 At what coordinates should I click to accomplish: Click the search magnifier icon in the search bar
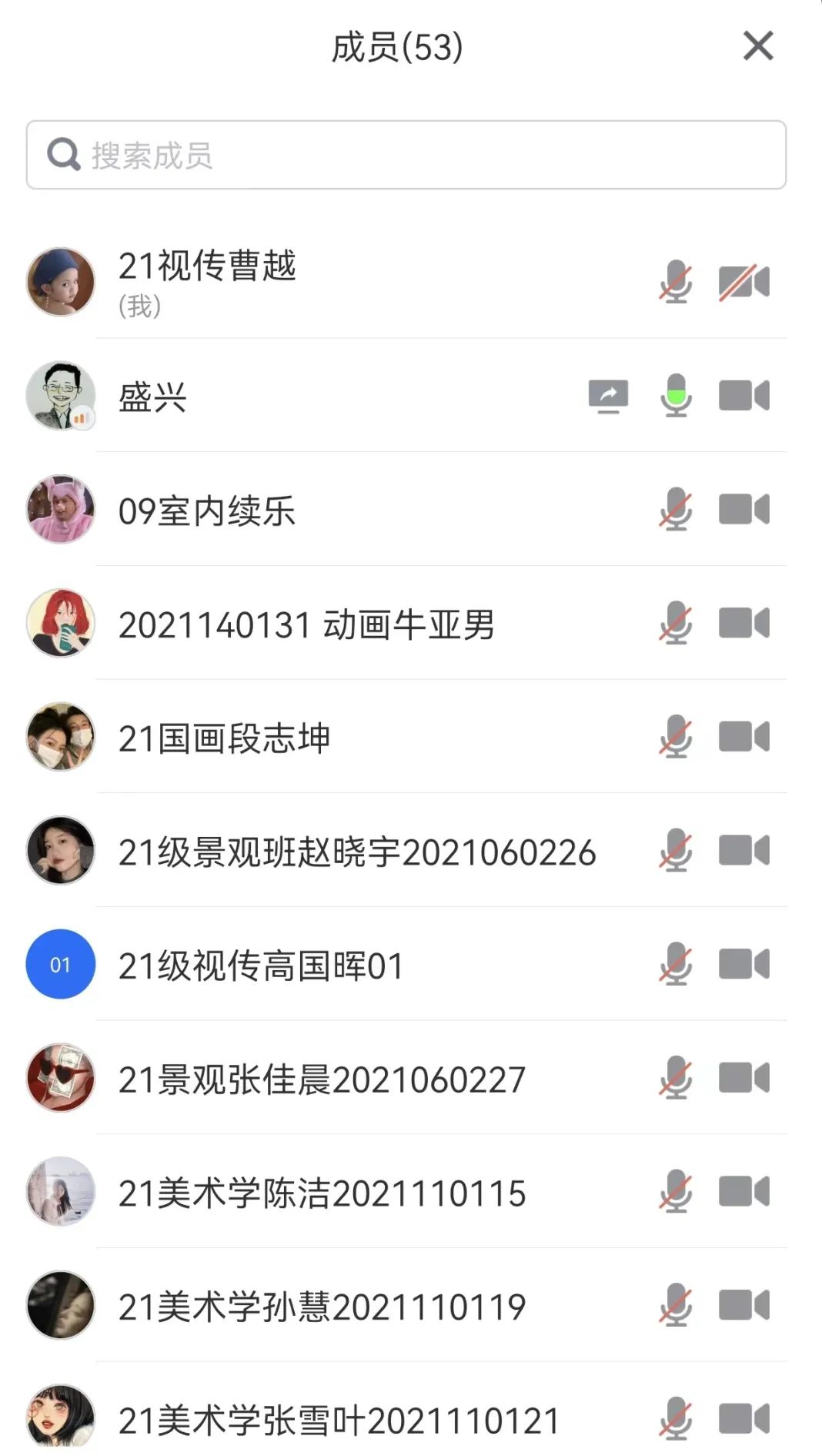pos(63,154)
